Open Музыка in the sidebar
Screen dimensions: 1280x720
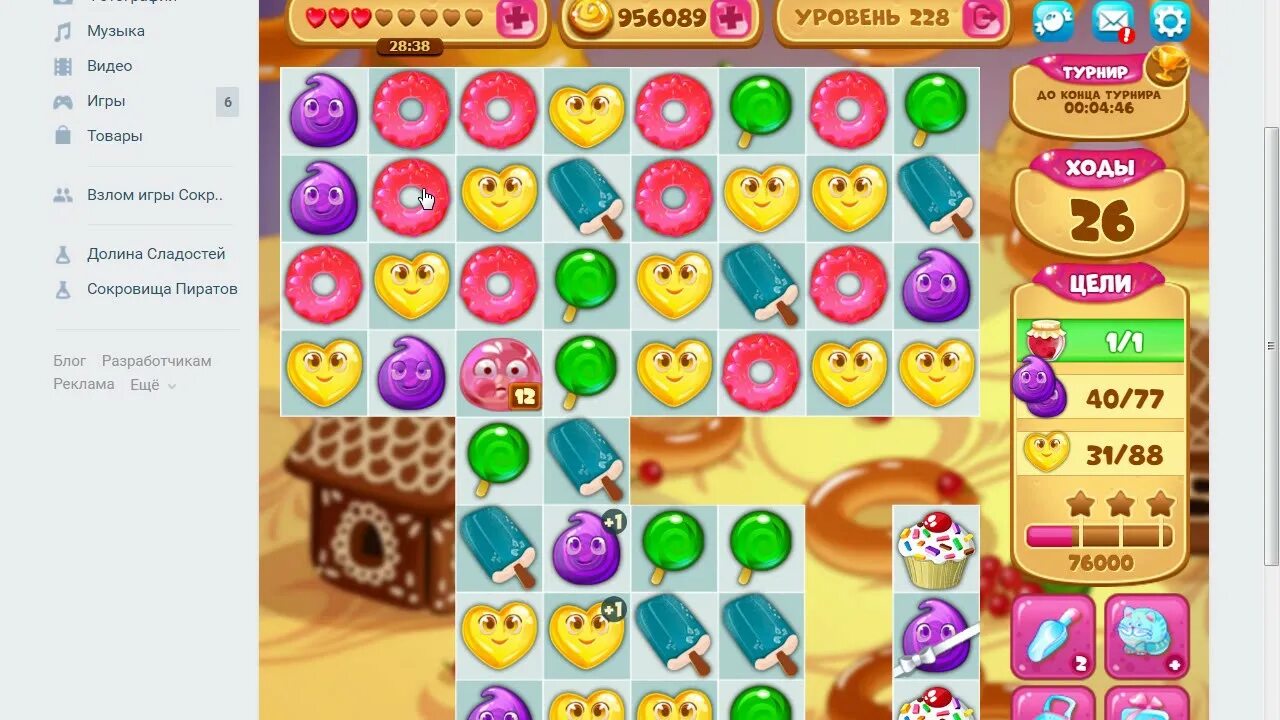pyautogui.click(x=115, y=31)
